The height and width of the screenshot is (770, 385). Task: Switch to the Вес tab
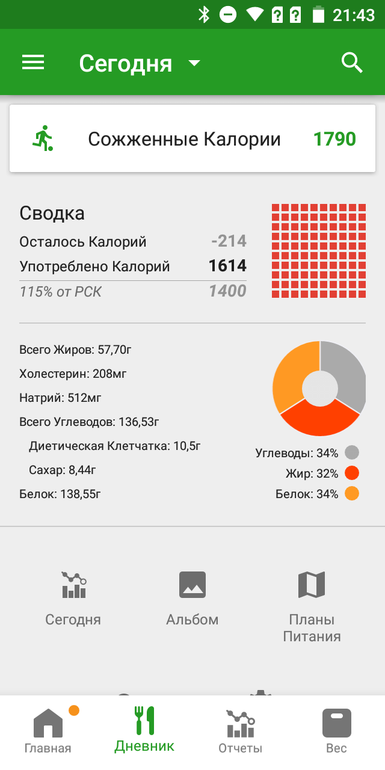pos(337,731)
